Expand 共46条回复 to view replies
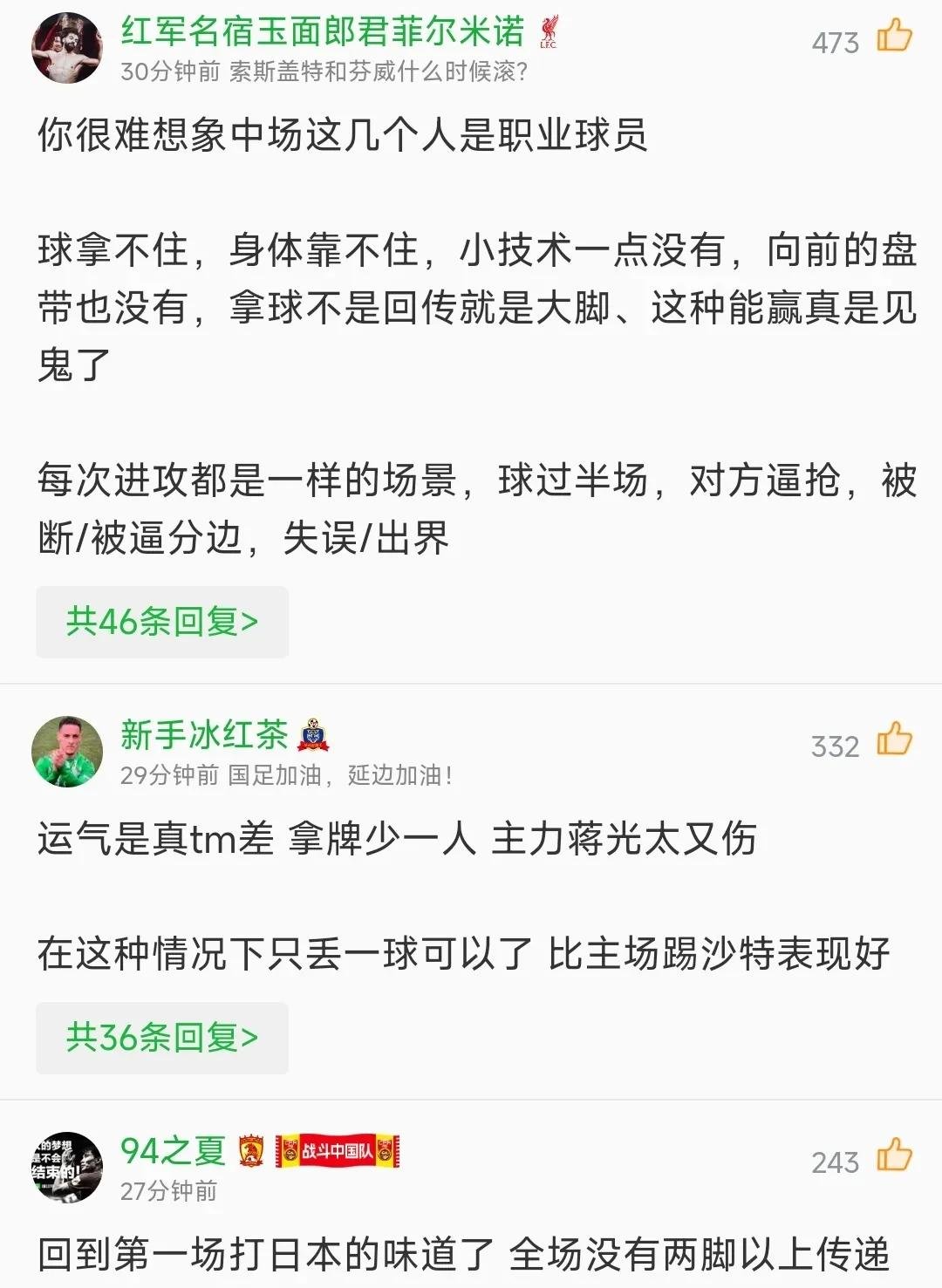942x1288 pixels. coord(161,622)
